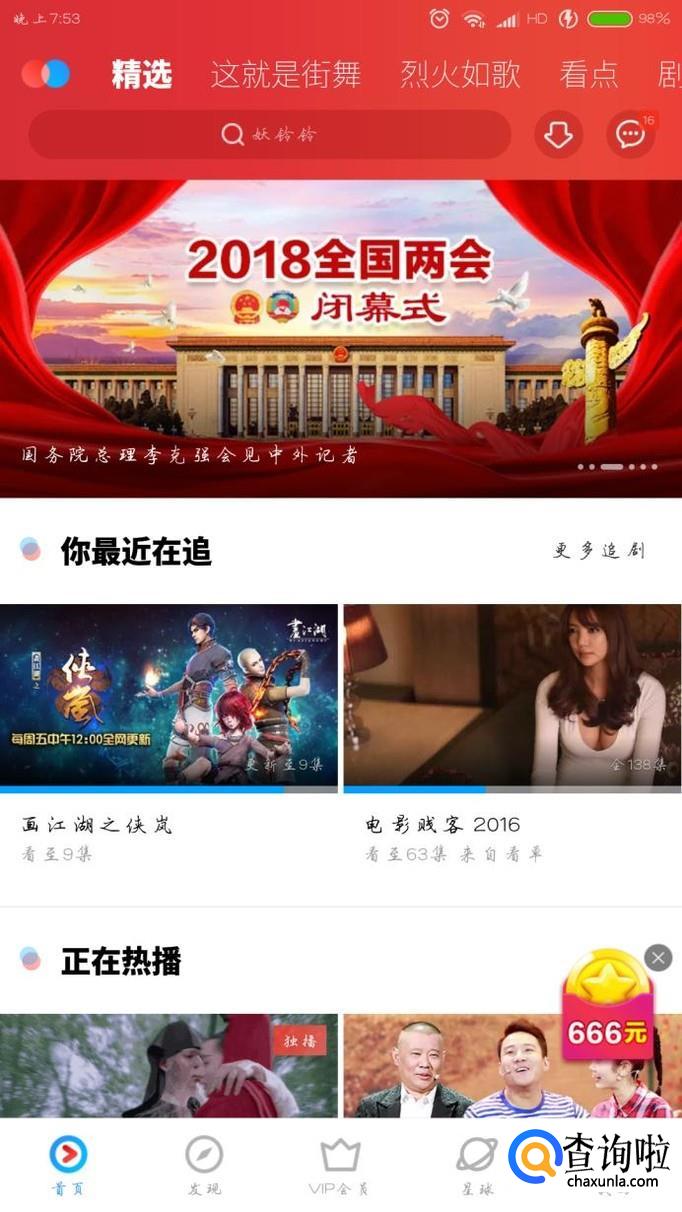The width and height of the screenshot is (682, 1212).
Task: Open the VIP会员 tab
Action: pyautogui.click(x=340, y=1165)
